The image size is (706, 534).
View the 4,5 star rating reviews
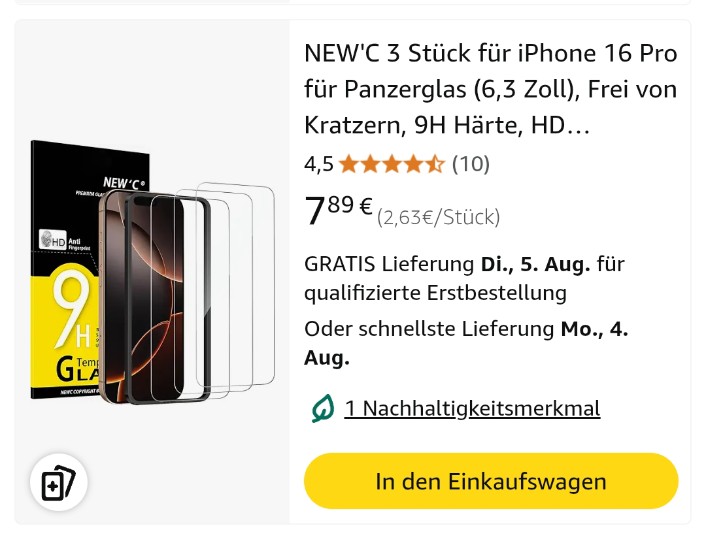click(x=394, y=163)
